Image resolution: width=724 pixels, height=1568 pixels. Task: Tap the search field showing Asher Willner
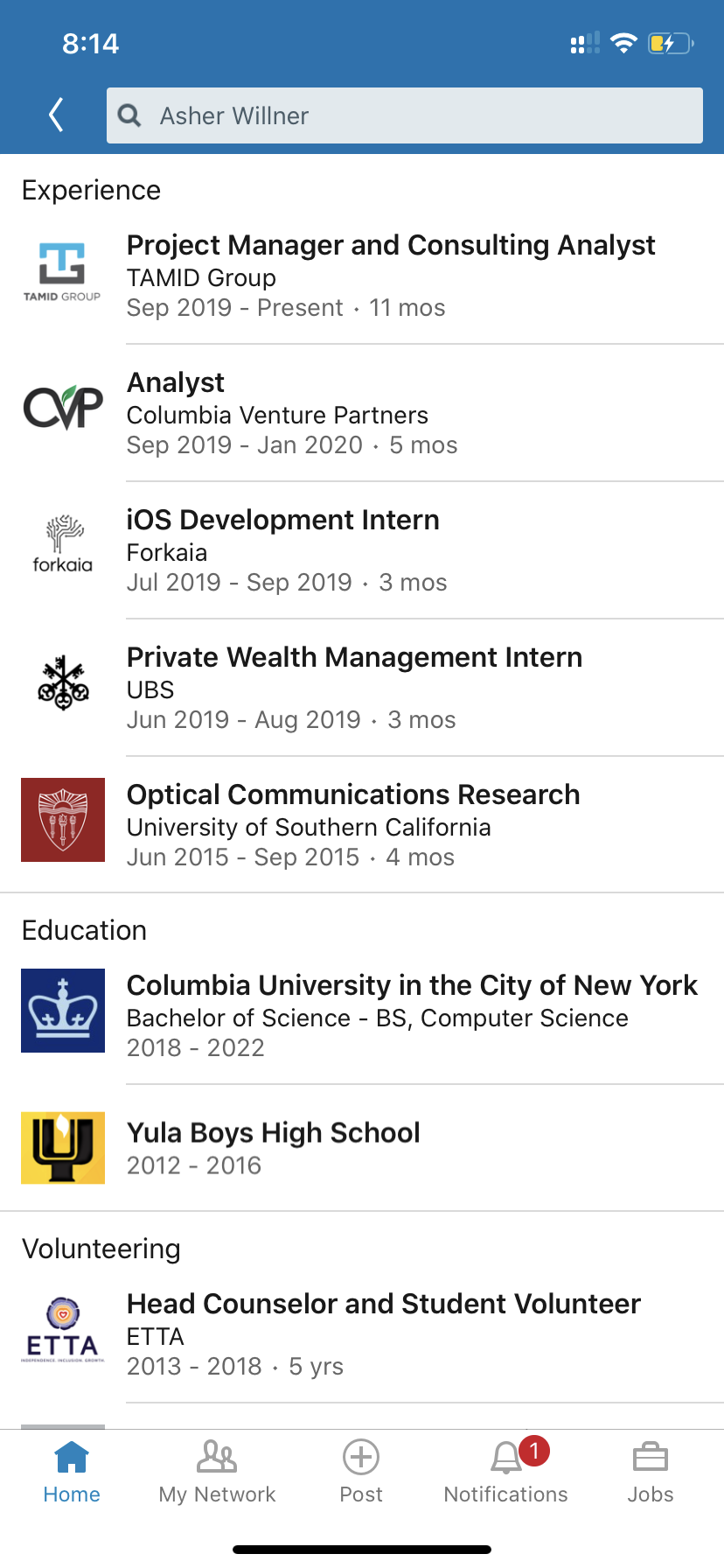[x=404, y=115]
